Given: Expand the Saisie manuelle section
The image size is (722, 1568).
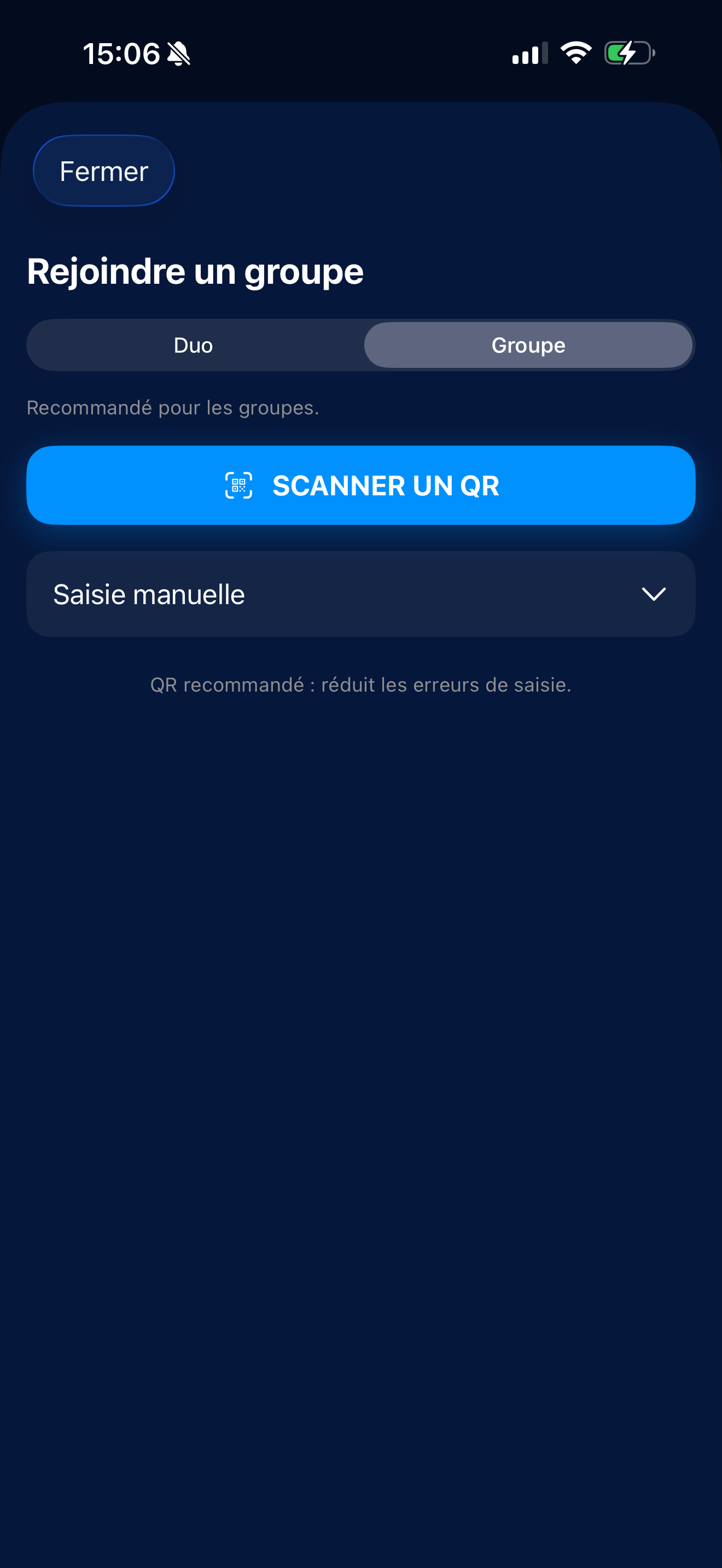Looking at the screenshot, I should (x=360, y=594).
